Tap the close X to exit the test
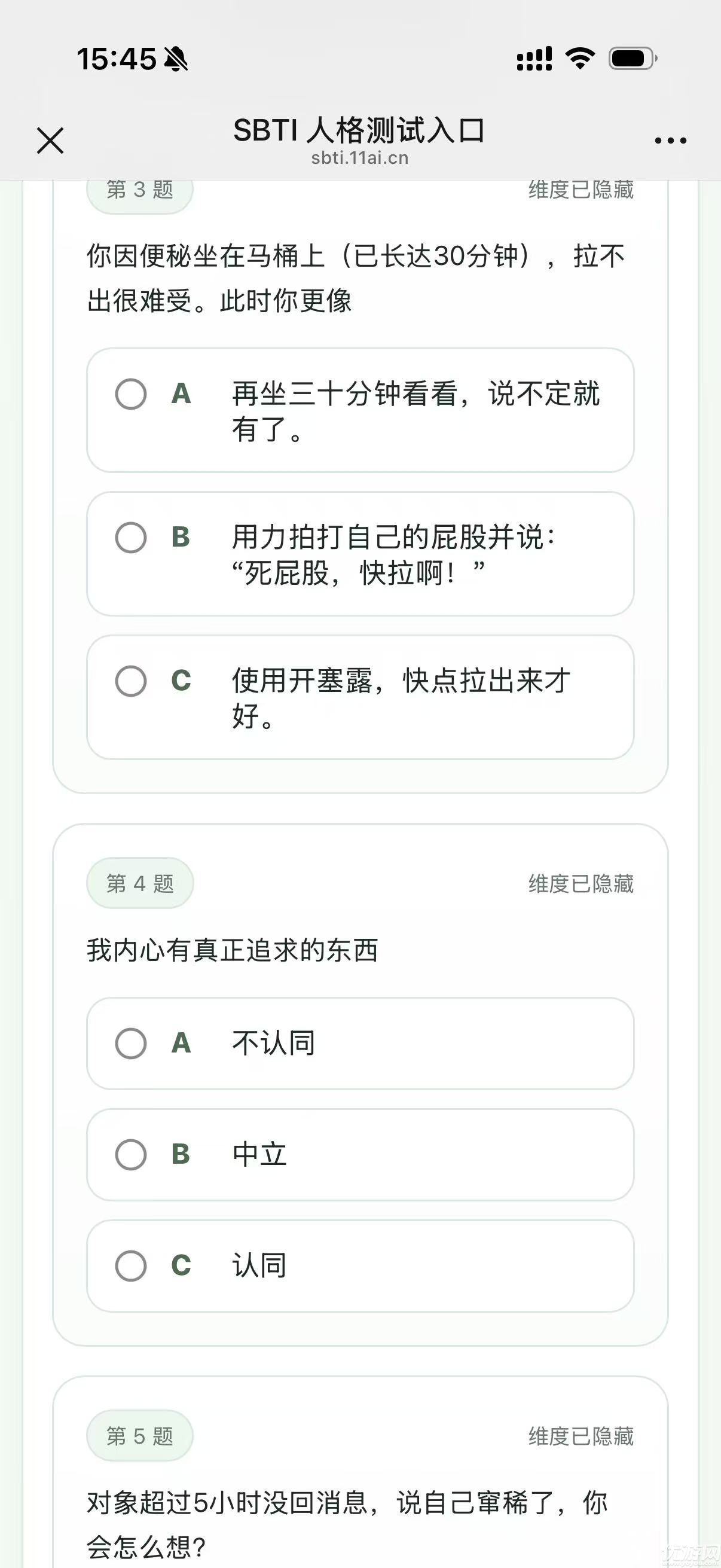 [50, 141]
